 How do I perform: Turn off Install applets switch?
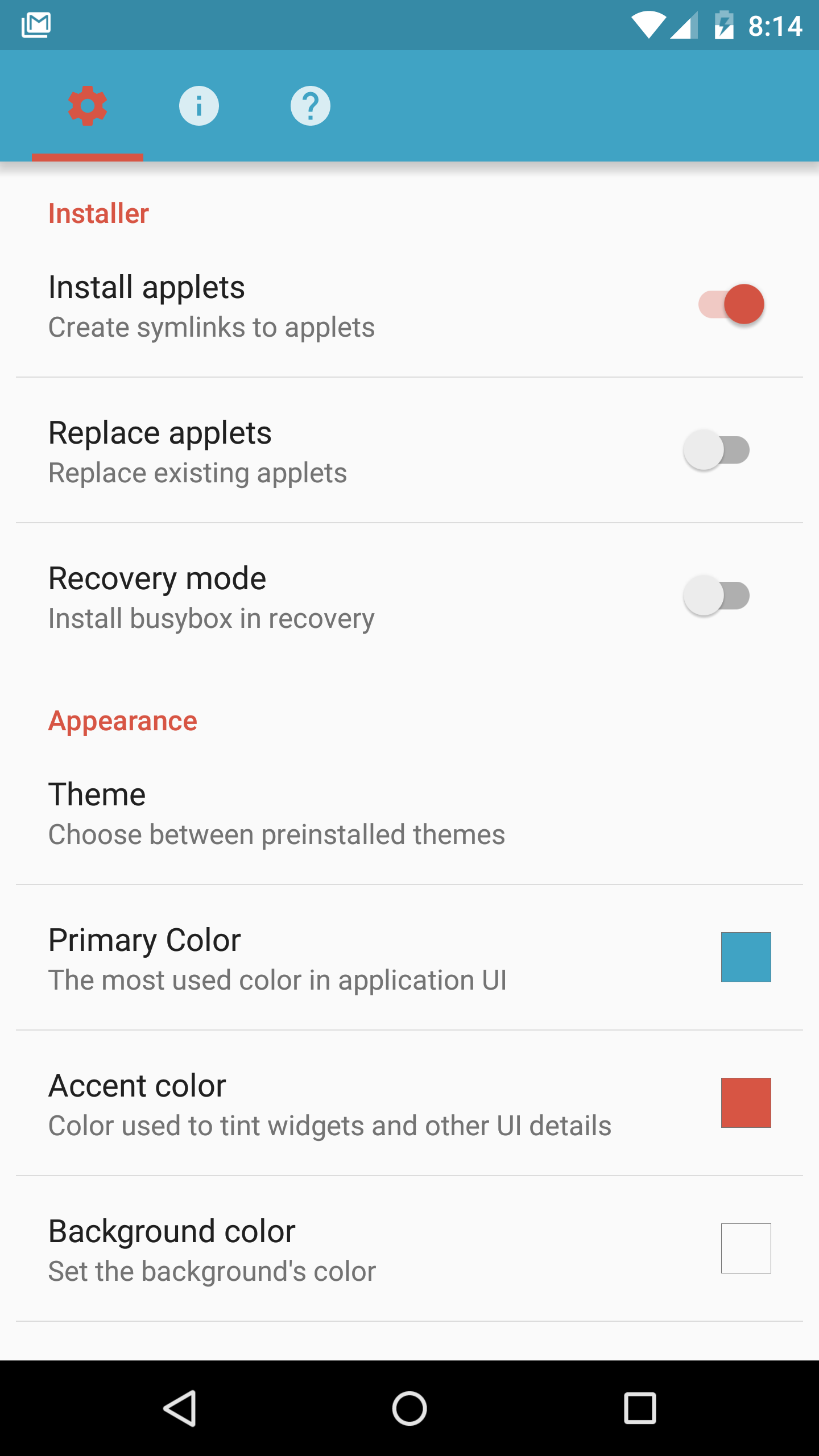[x=731, y=304]
